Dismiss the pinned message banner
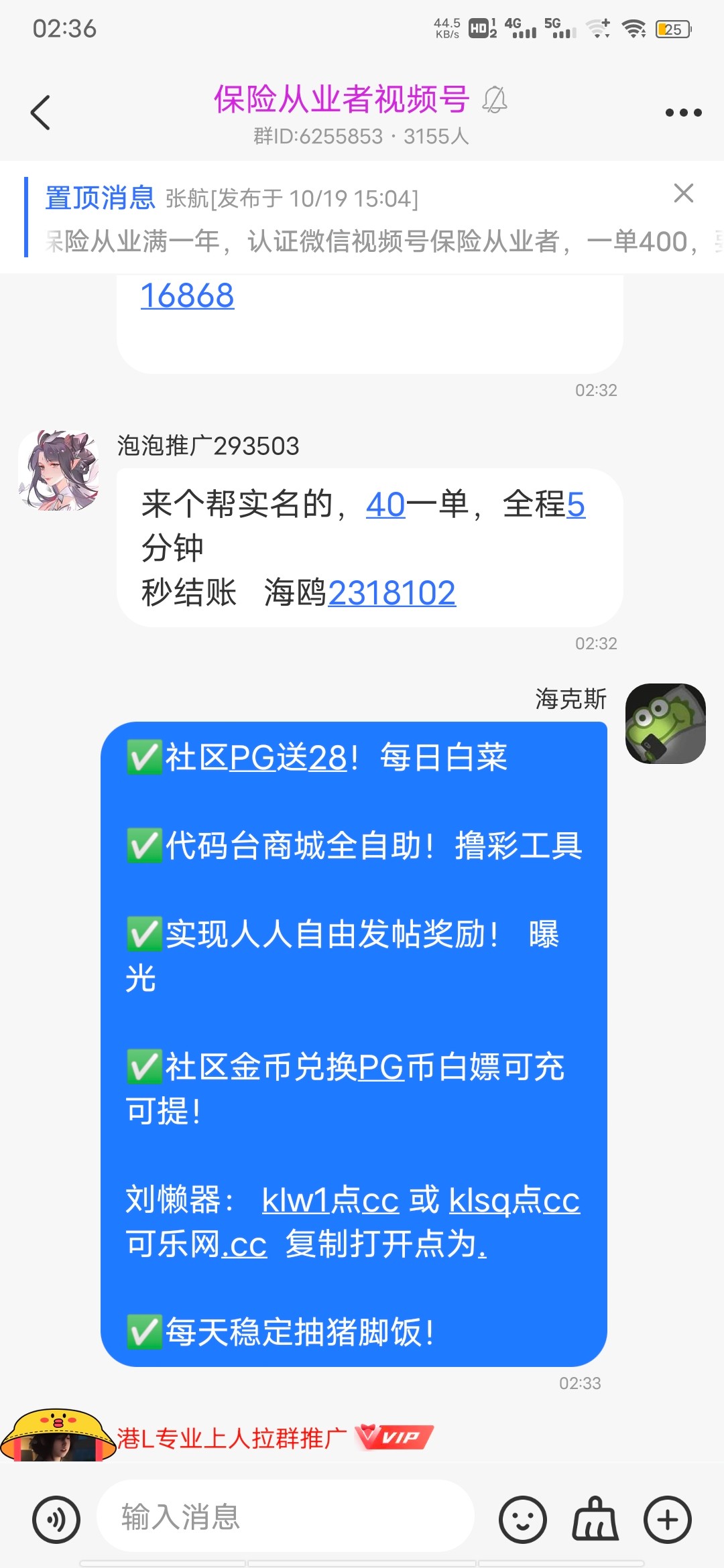The width and height of the screenshot is (724, 1568). coord(683,194)
